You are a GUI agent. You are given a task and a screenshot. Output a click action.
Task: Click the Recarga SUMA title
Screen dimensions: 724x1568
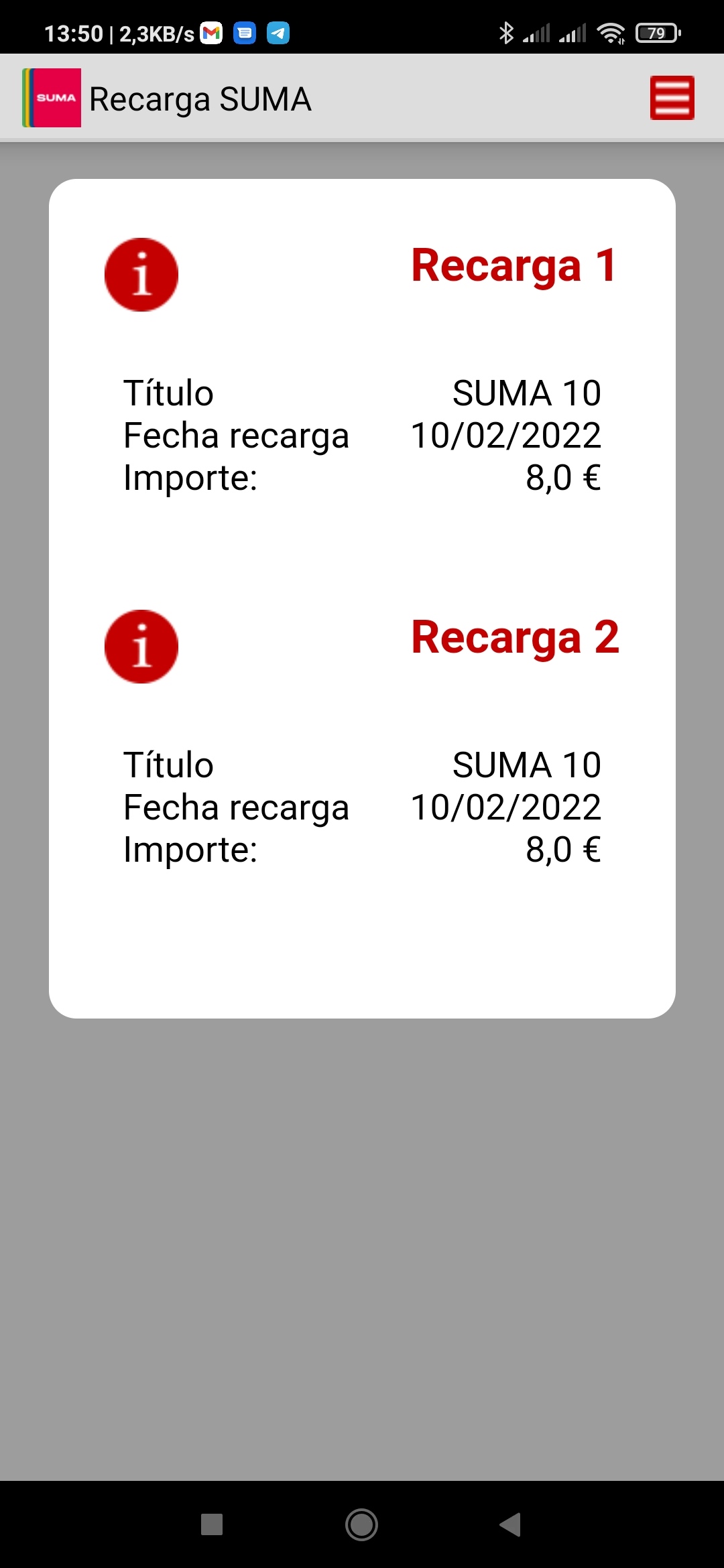(x=200, y=100)
